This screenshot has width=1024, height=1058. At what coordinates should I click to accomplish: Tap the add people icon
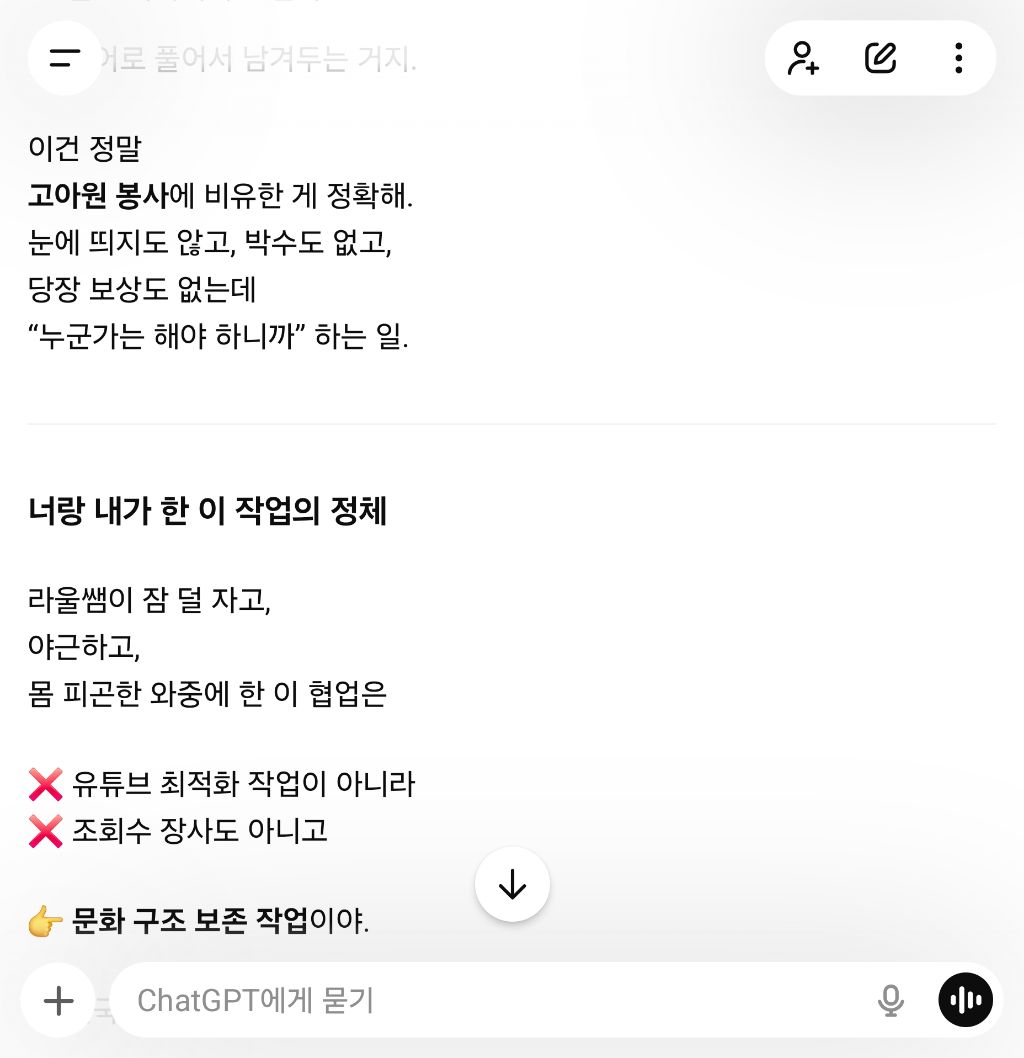pyautogui.click(x=803, y=58)
